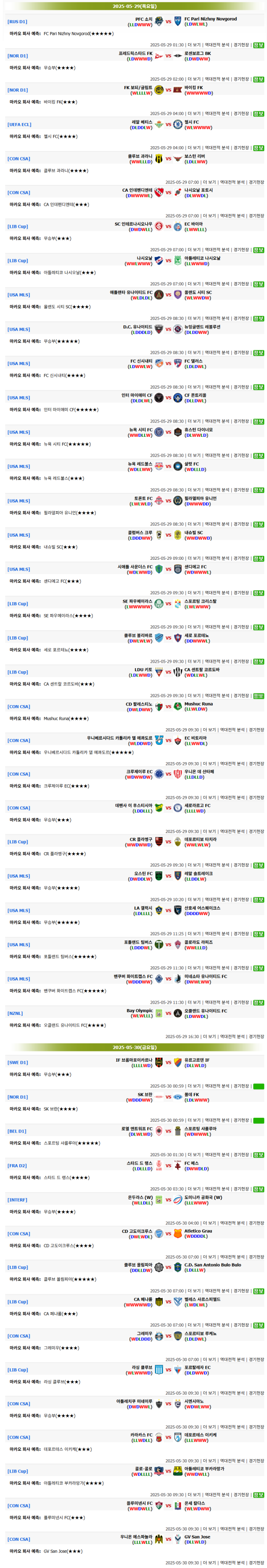View 역대전적 분석 for 프레드릭스타드 FK match
Screen dimensions: 267x1568
click(x=217, y=79)
